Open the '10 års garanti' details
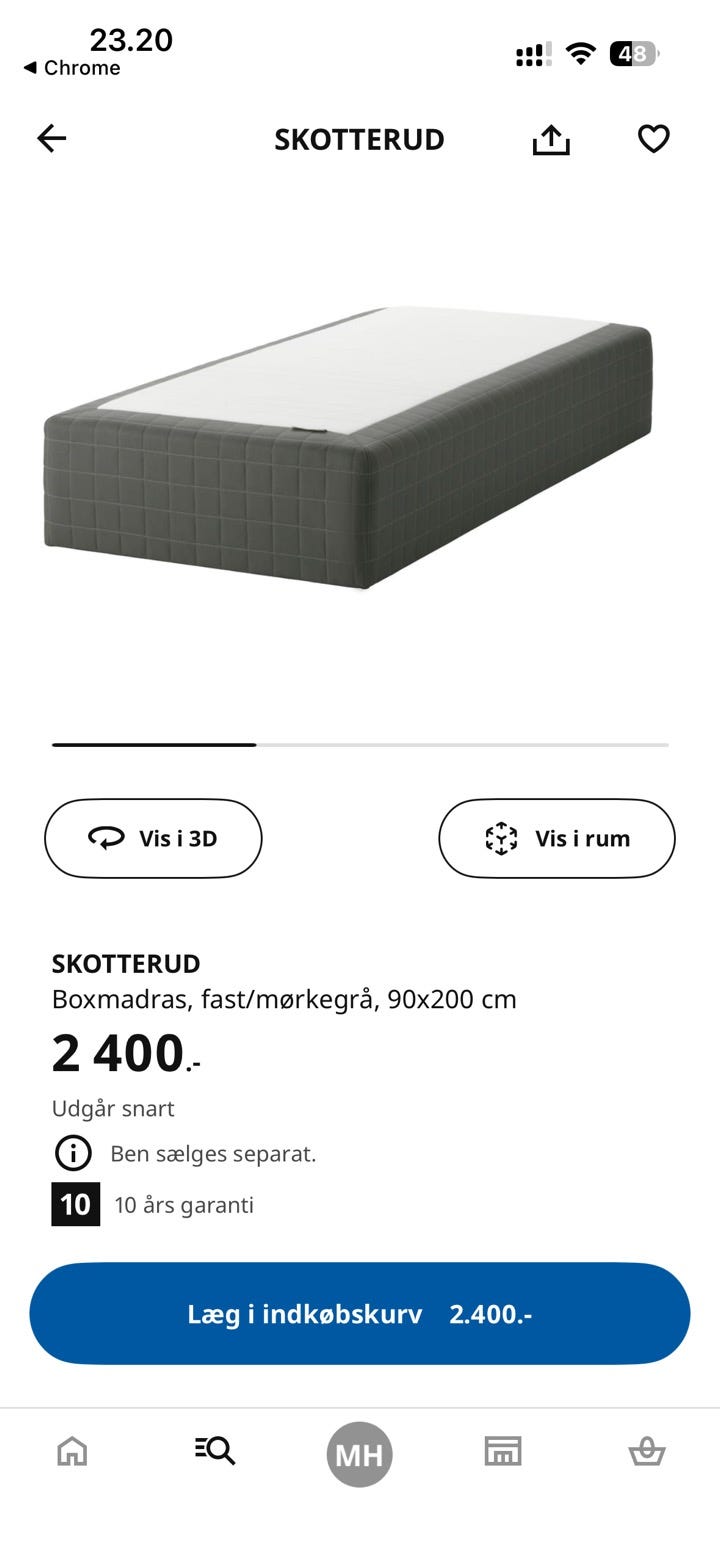Viewport: 720px width, 1561px height. [184, 1205]
